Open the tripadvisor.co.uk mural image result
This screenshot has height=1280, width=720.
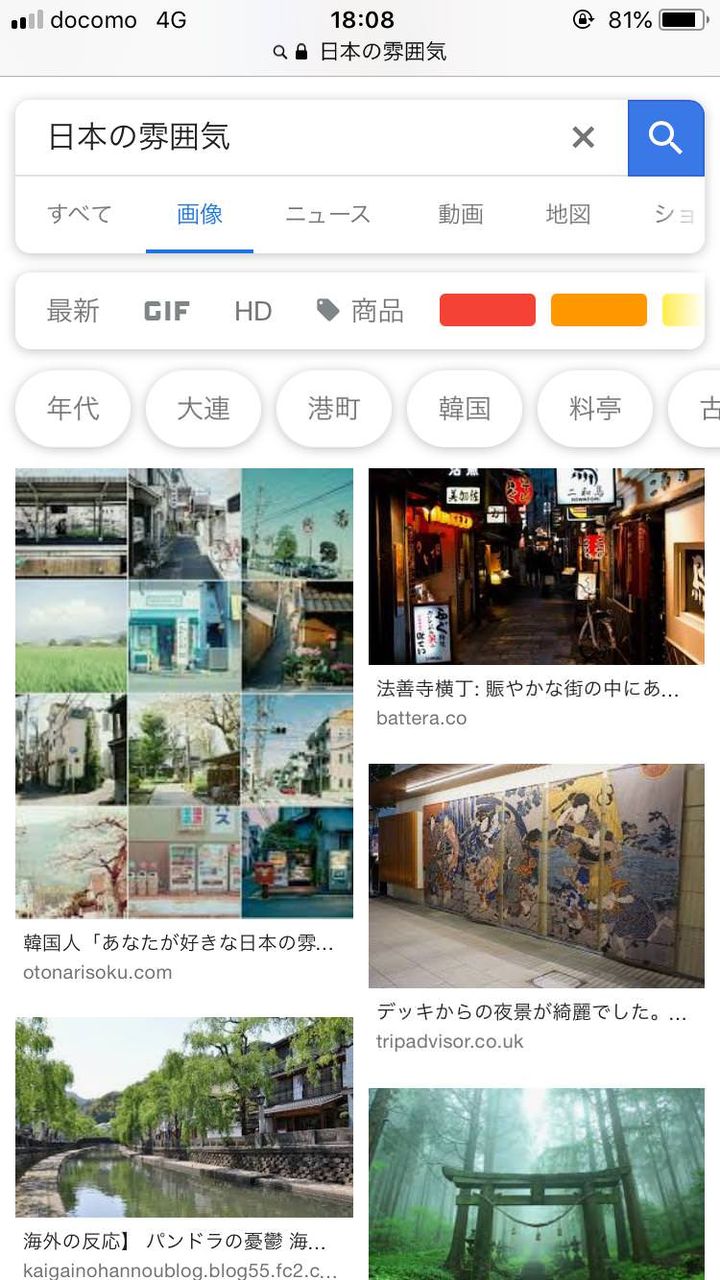pyautogui.click(x=536, y=876)
